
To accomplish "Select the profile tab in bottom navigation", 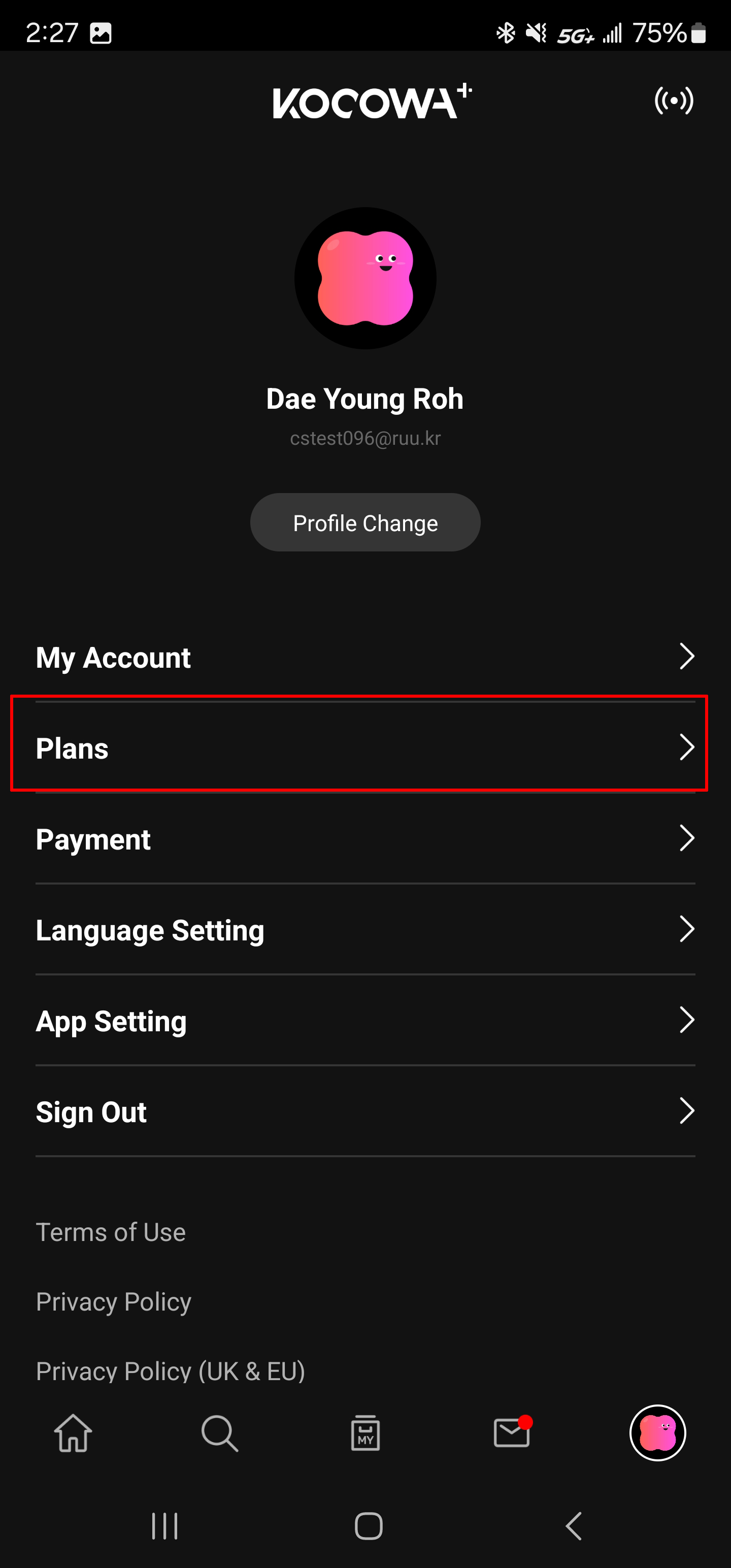I will pyautogui.click(x=657, y=1433).
